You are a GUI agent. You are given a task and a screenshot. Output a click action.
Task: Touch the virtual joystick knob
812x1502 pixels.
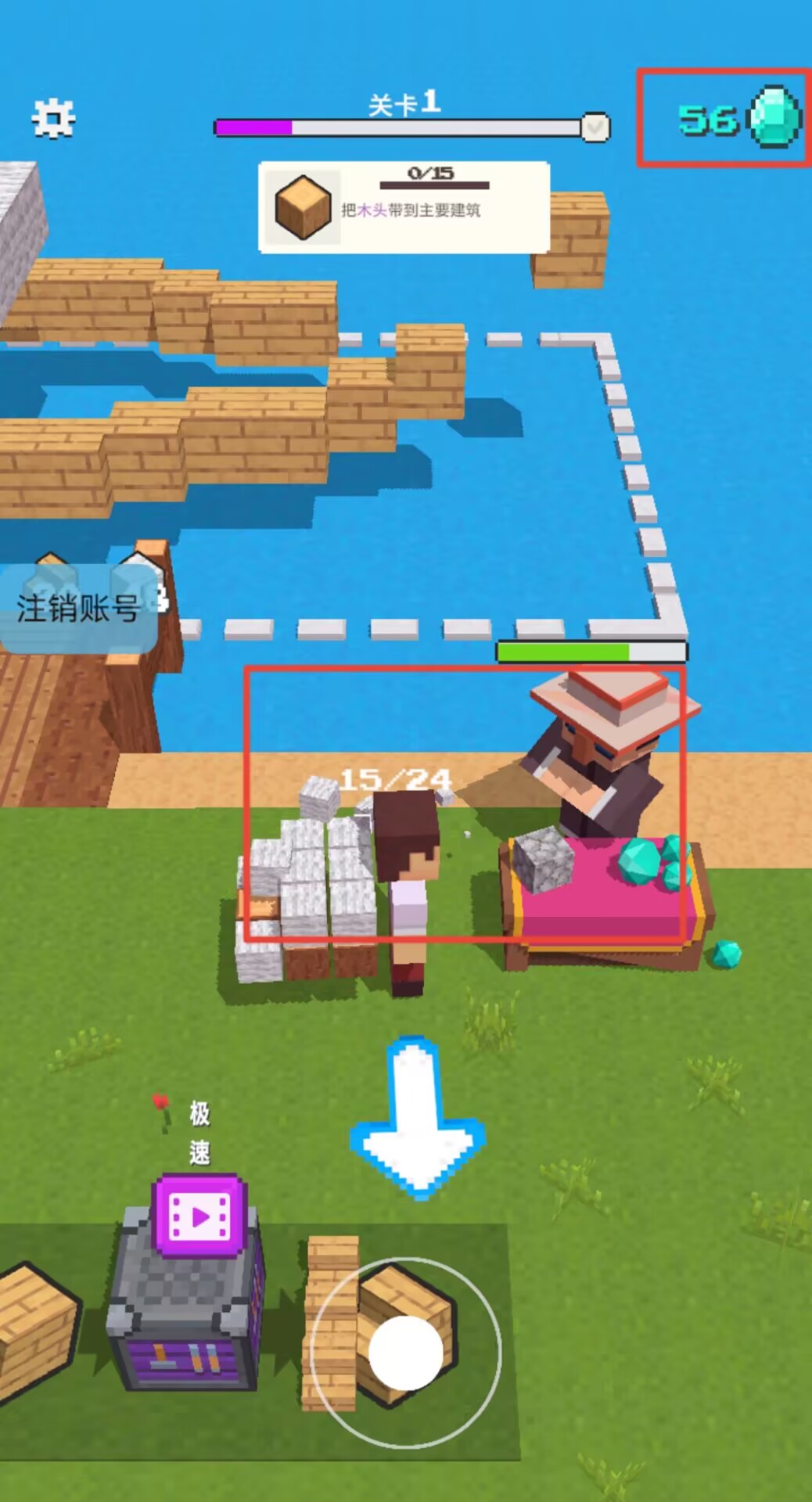[405, 1353]
